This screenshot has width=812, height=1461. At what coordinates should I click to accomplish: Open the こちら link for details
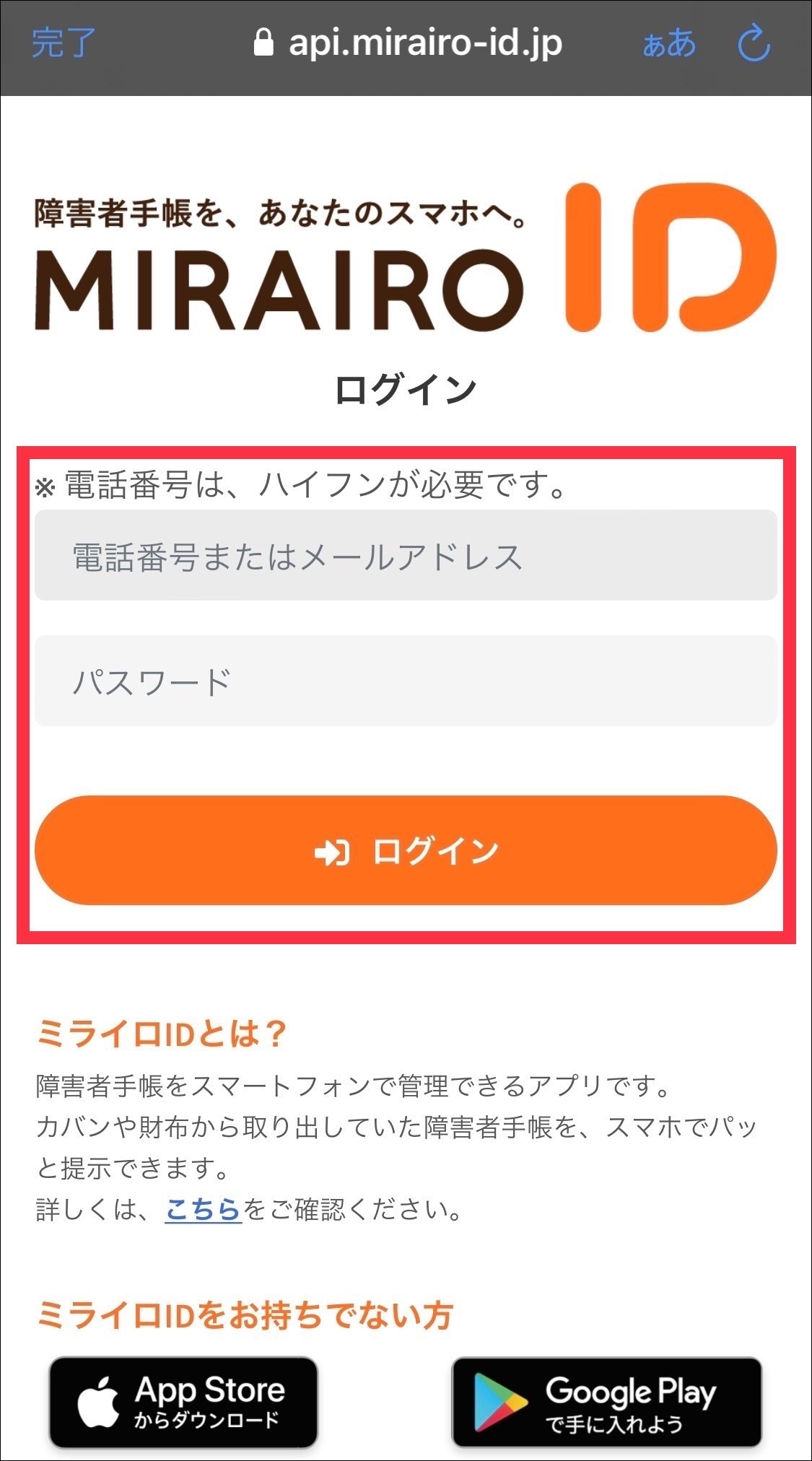203,1208
